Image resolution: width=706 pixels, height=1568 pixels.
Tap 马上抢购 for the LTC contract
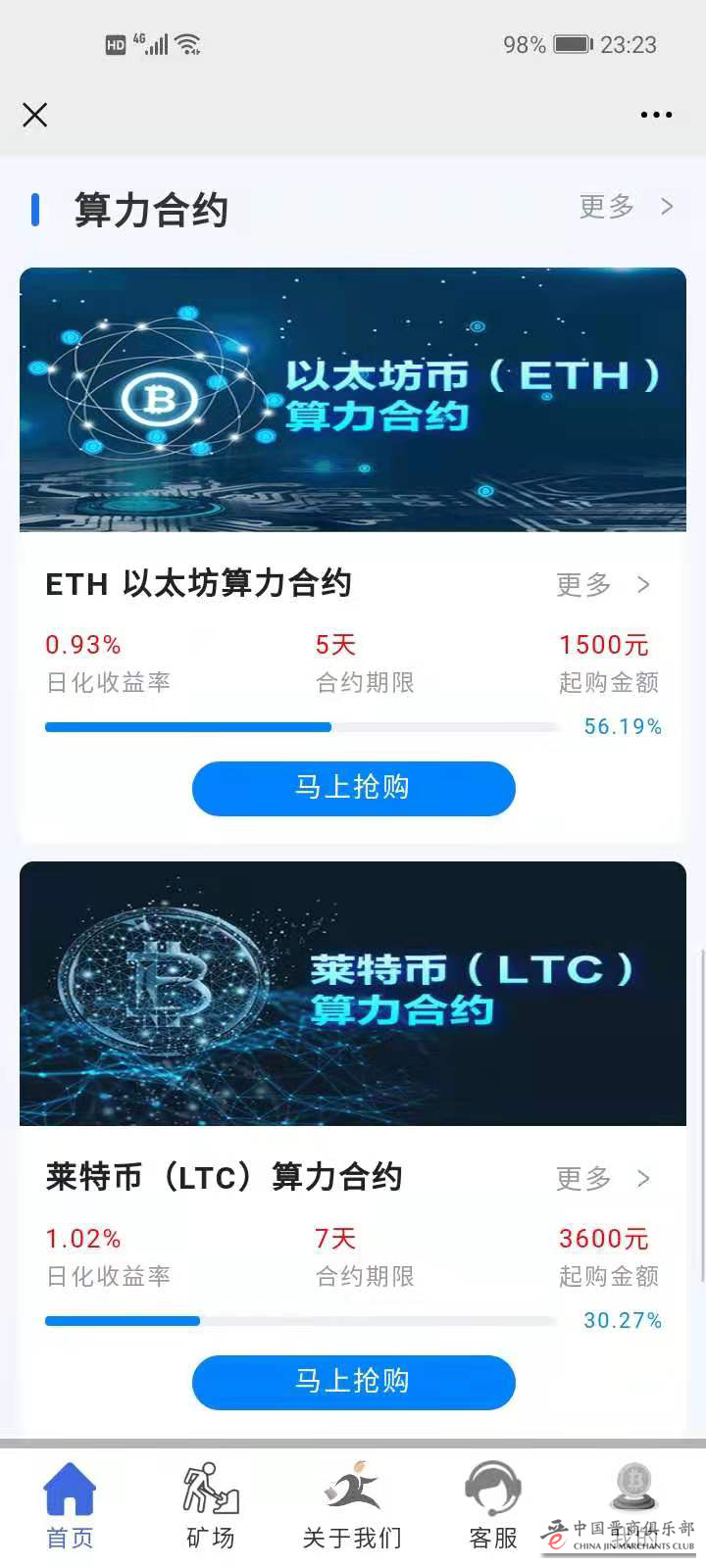[x=353, y=1382]
